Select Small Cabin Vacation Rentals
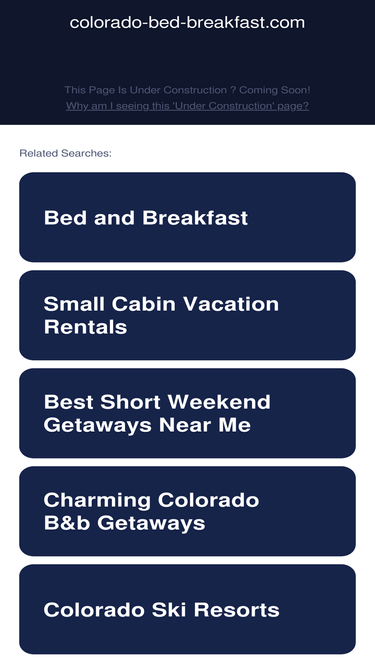The width and height of the screenshot is (375, 667). (188, 315)
